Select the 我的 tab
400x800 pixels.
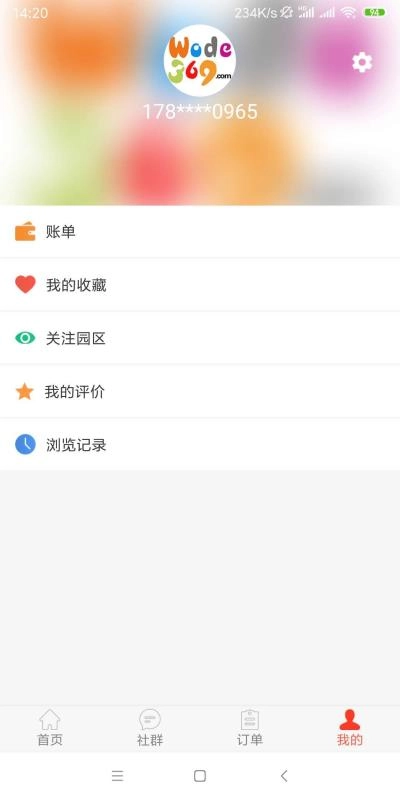coord(350,728)
